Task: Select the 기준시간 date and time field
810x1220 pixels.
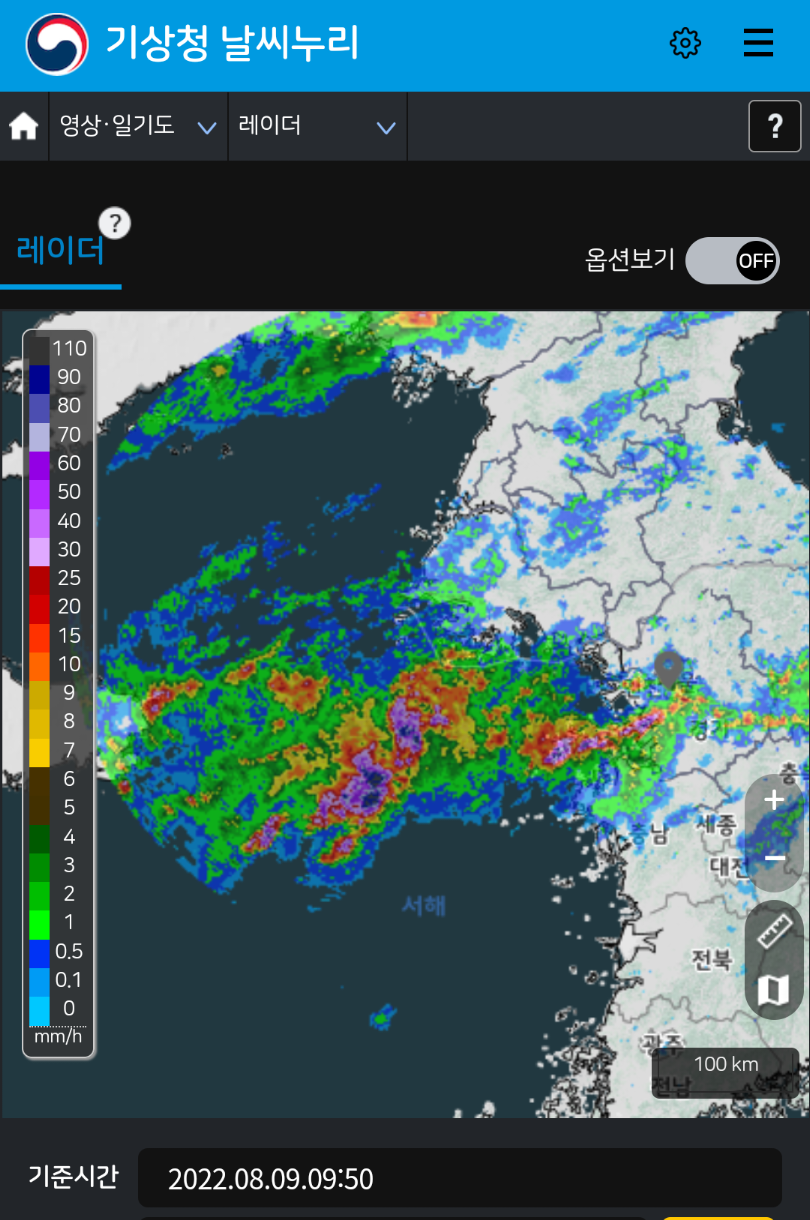Action: 459,1178
